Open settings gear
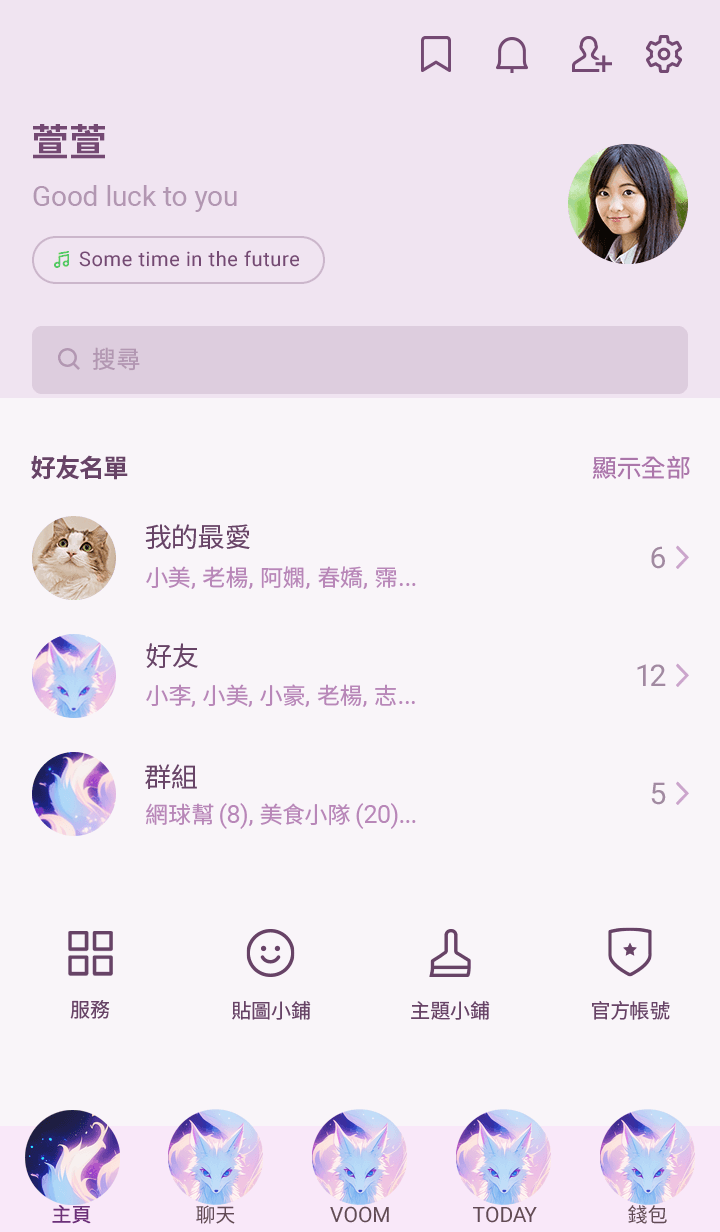720x1232 pixels. 664,55
